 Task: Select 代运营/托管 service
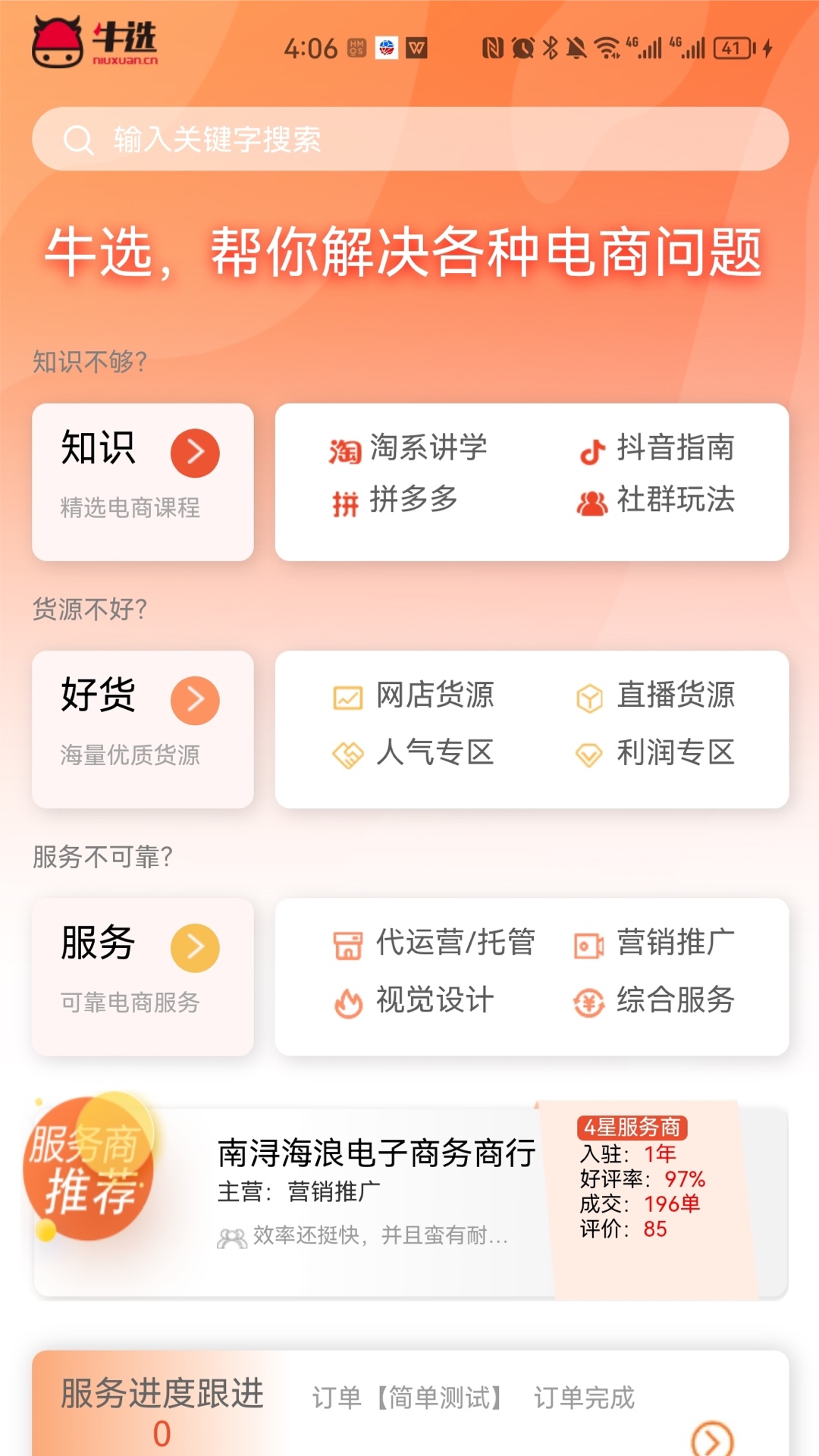pyautogui.click(x=435, y=943)
